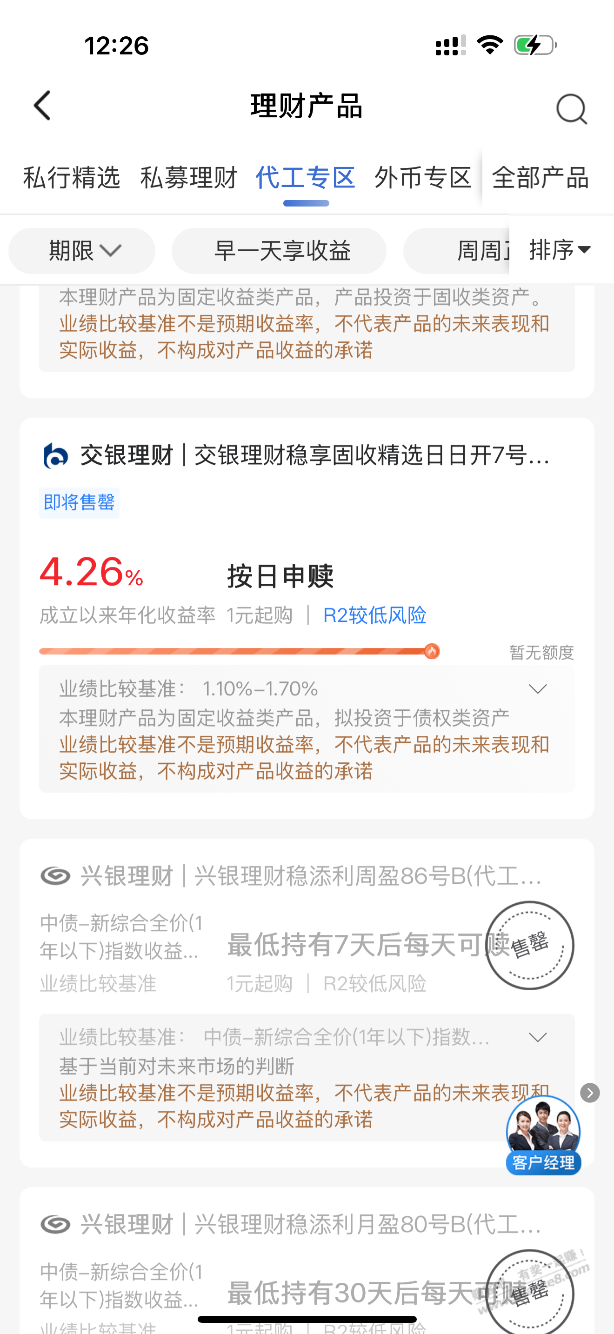Switch to the 私行精选 tab
The width and height of the screenshot is (614, 1334).
coord(71,178)
